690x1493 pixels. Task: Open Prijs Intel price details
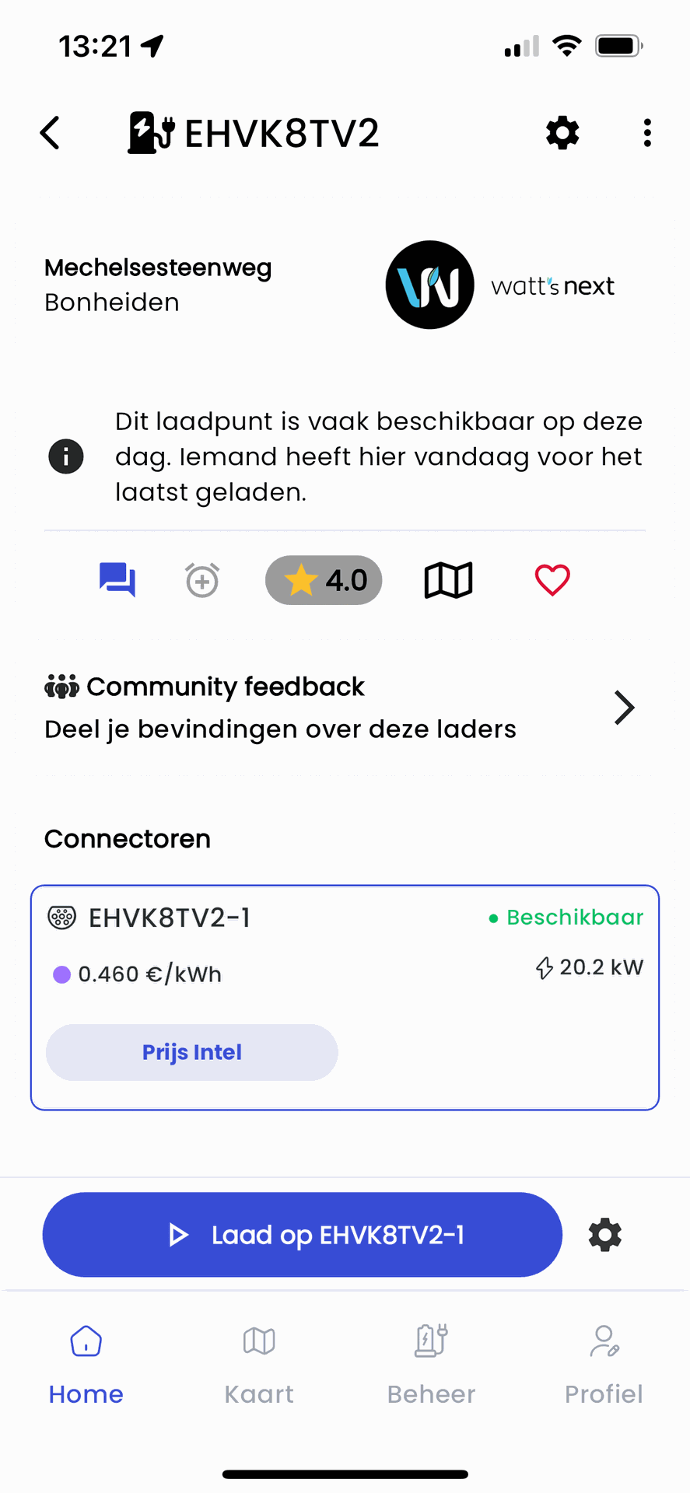click(192, 1052)
